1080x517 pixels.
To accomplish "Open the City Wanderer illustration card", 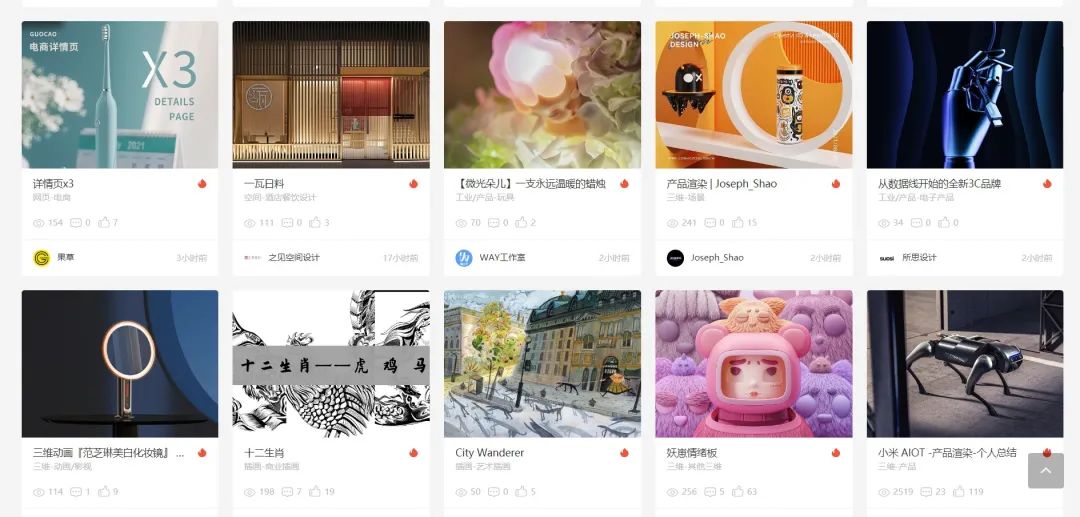I will pos(542,364).
